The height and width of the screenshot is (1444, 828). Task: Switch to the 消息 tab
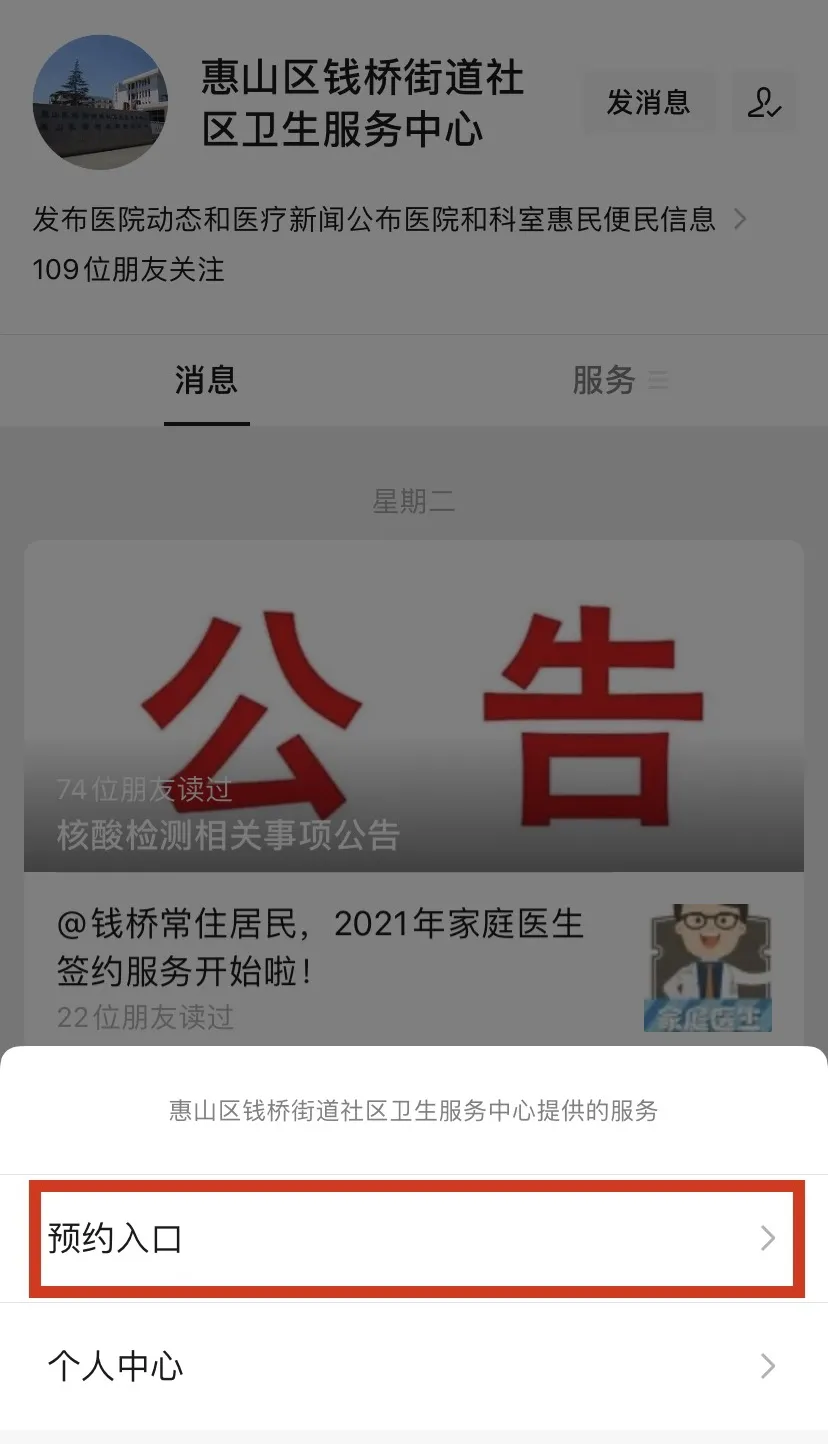[206, 381]
